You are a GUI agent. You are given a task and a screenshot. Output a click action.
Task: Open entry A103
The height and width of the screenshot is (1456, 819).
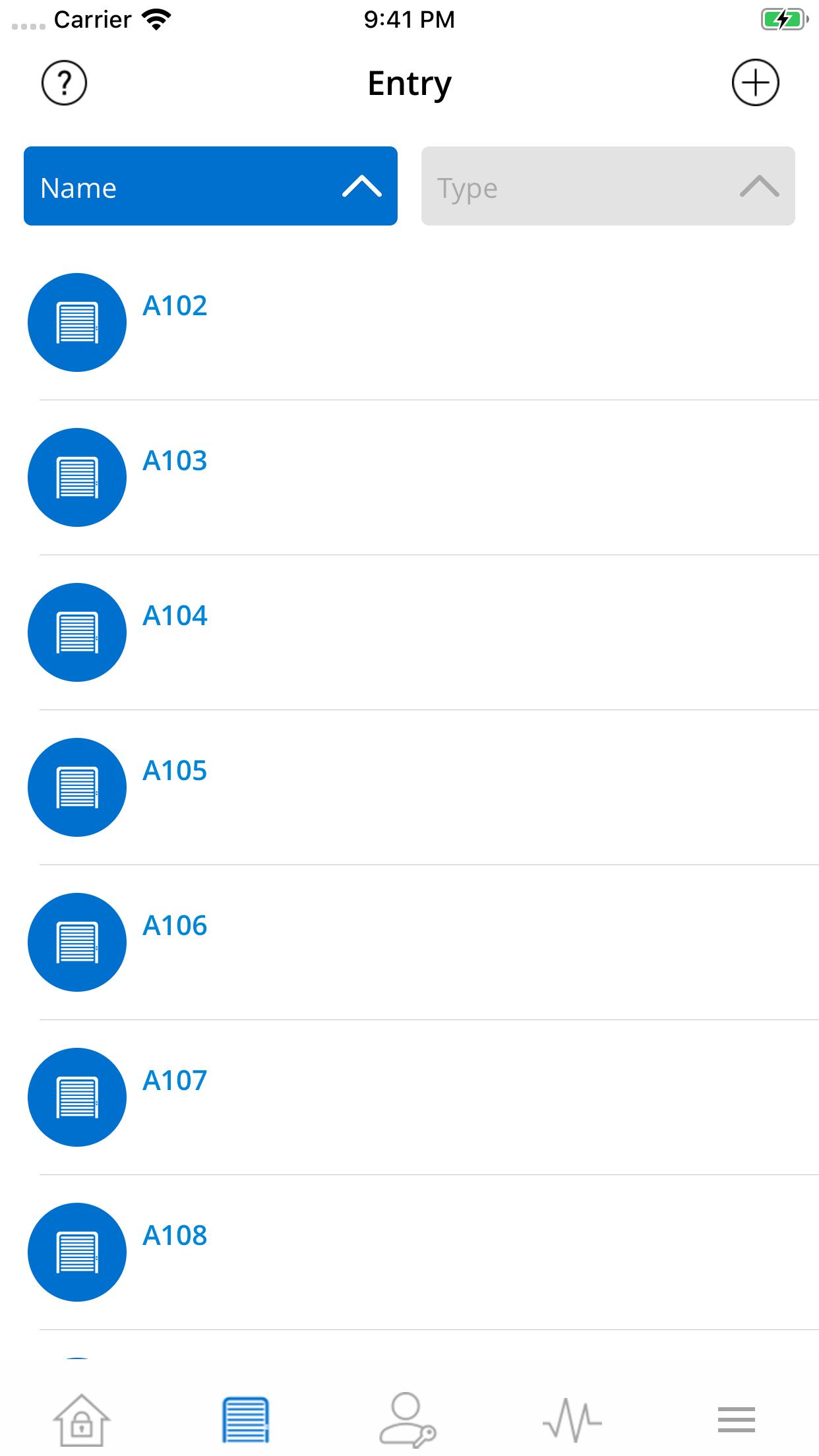(175, 462)
